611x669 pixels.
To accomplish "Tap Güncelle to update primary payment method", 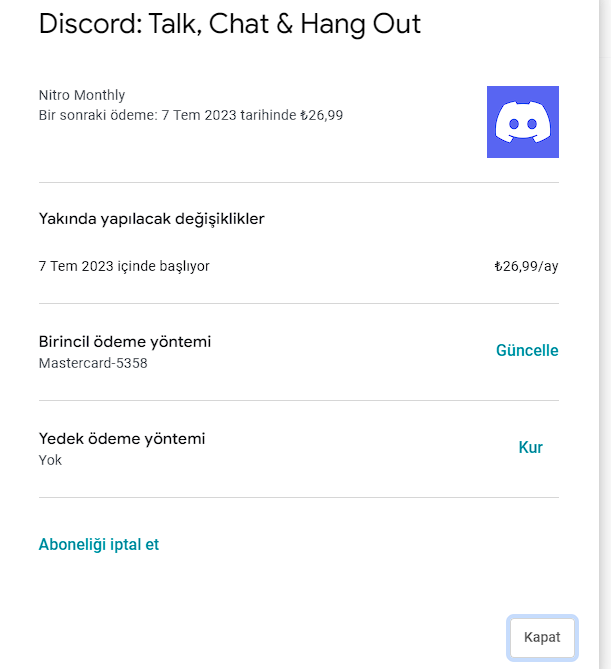I will (x=527, y=351).
